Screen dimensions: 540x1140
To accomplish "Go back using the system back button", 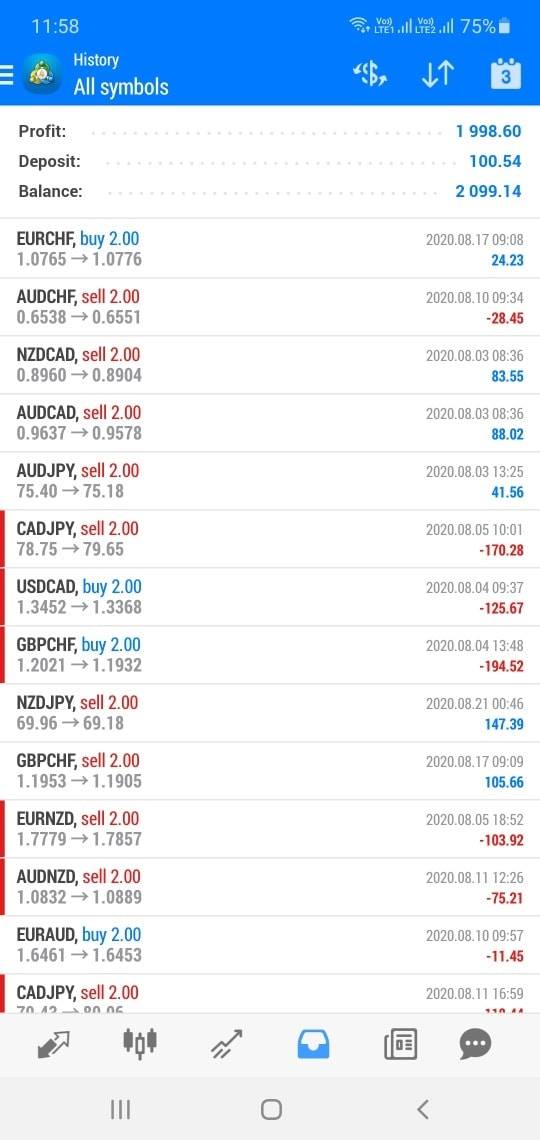I will (x=423, y=1109).
